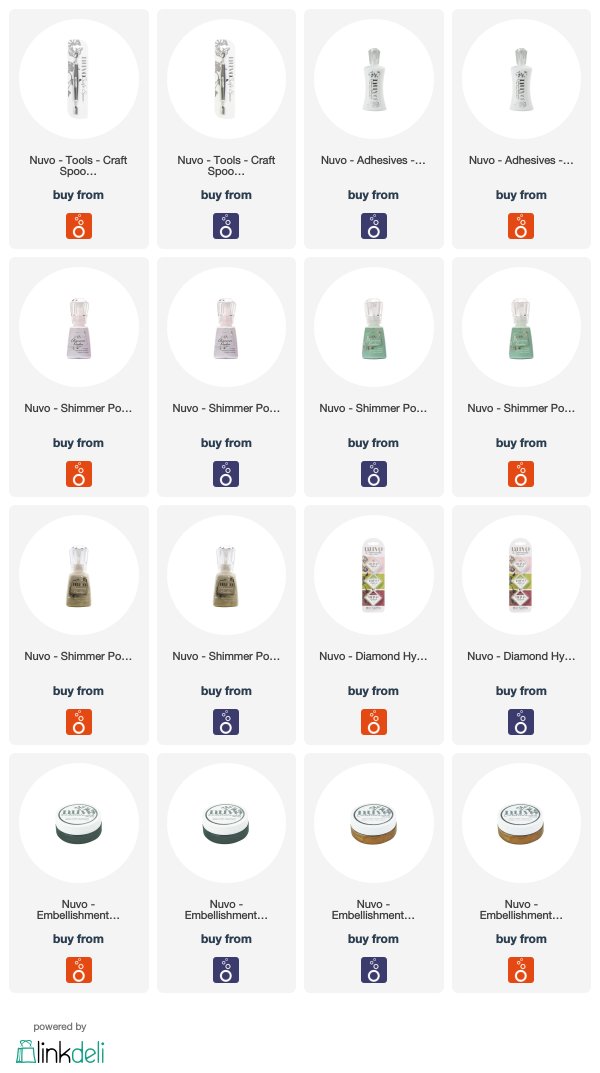The height and width of the screenshot is (1073, 600).
Task: Buy gold Embellishment Mousse from purple shop
Action: (x=374, y=970)
